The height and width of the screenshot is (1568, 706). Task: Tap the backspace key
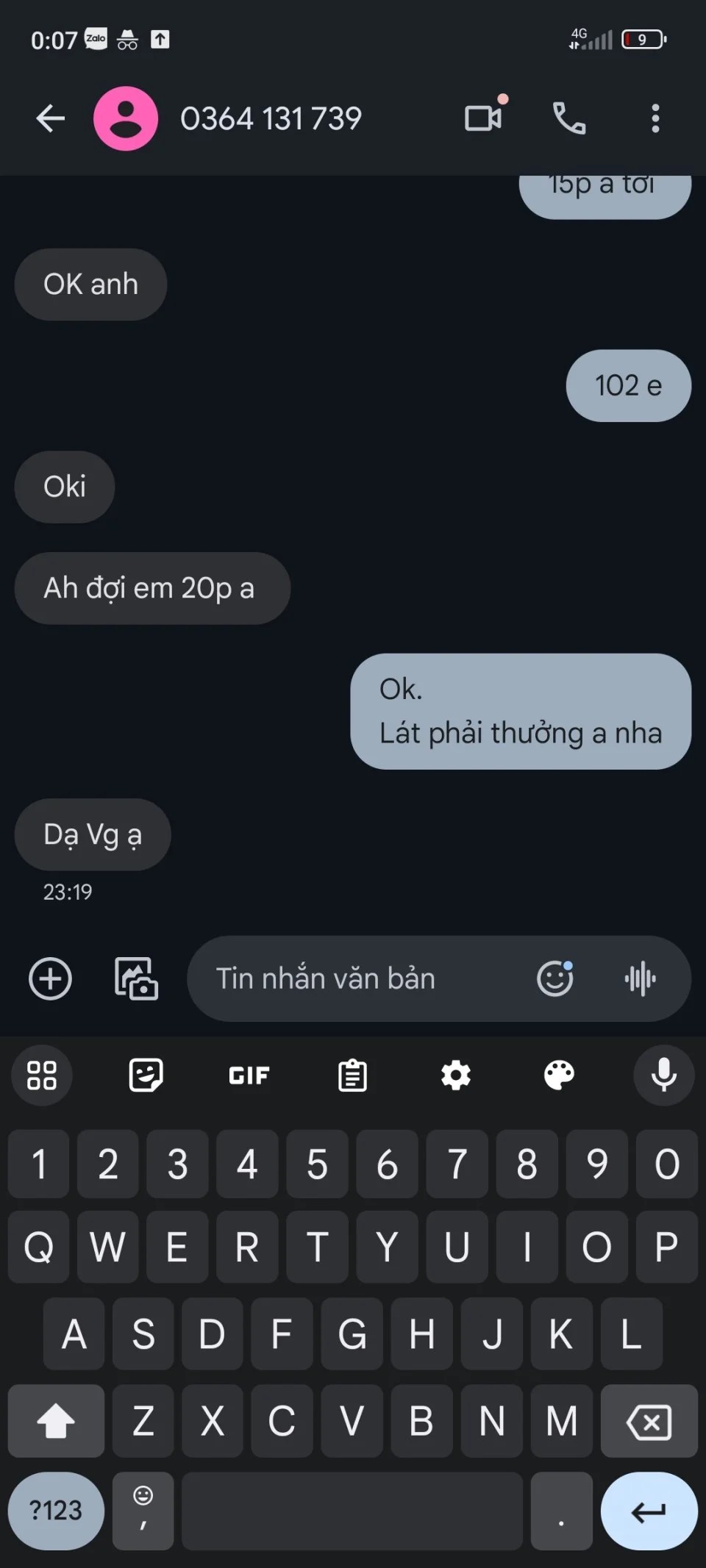(649, 1422)
